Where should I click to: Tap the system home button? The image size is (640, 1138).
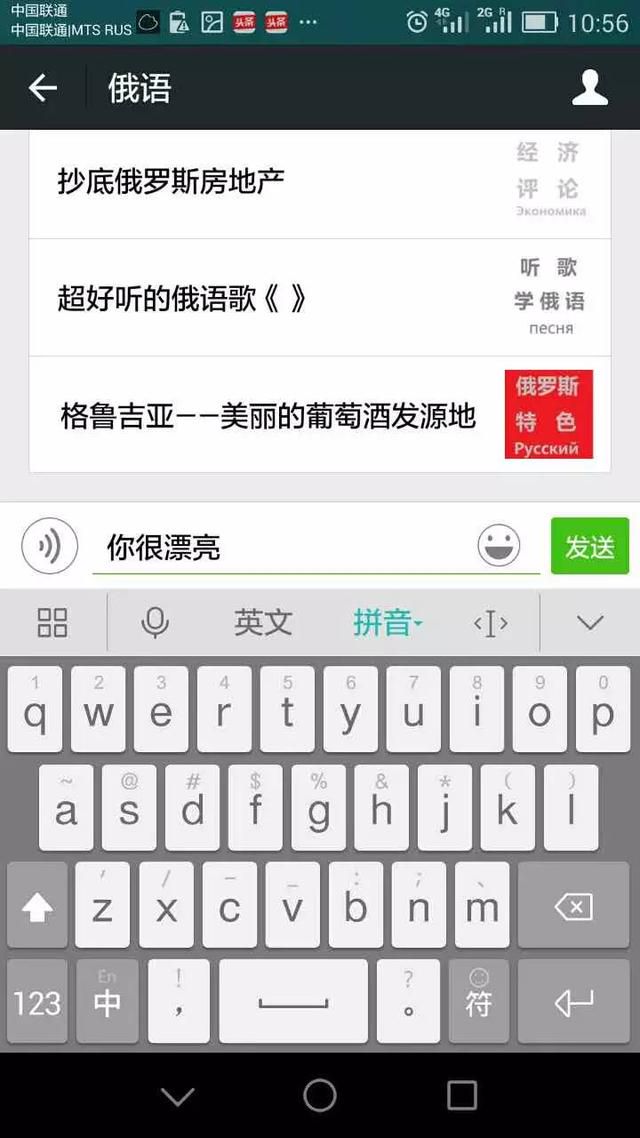(319, 1095)
